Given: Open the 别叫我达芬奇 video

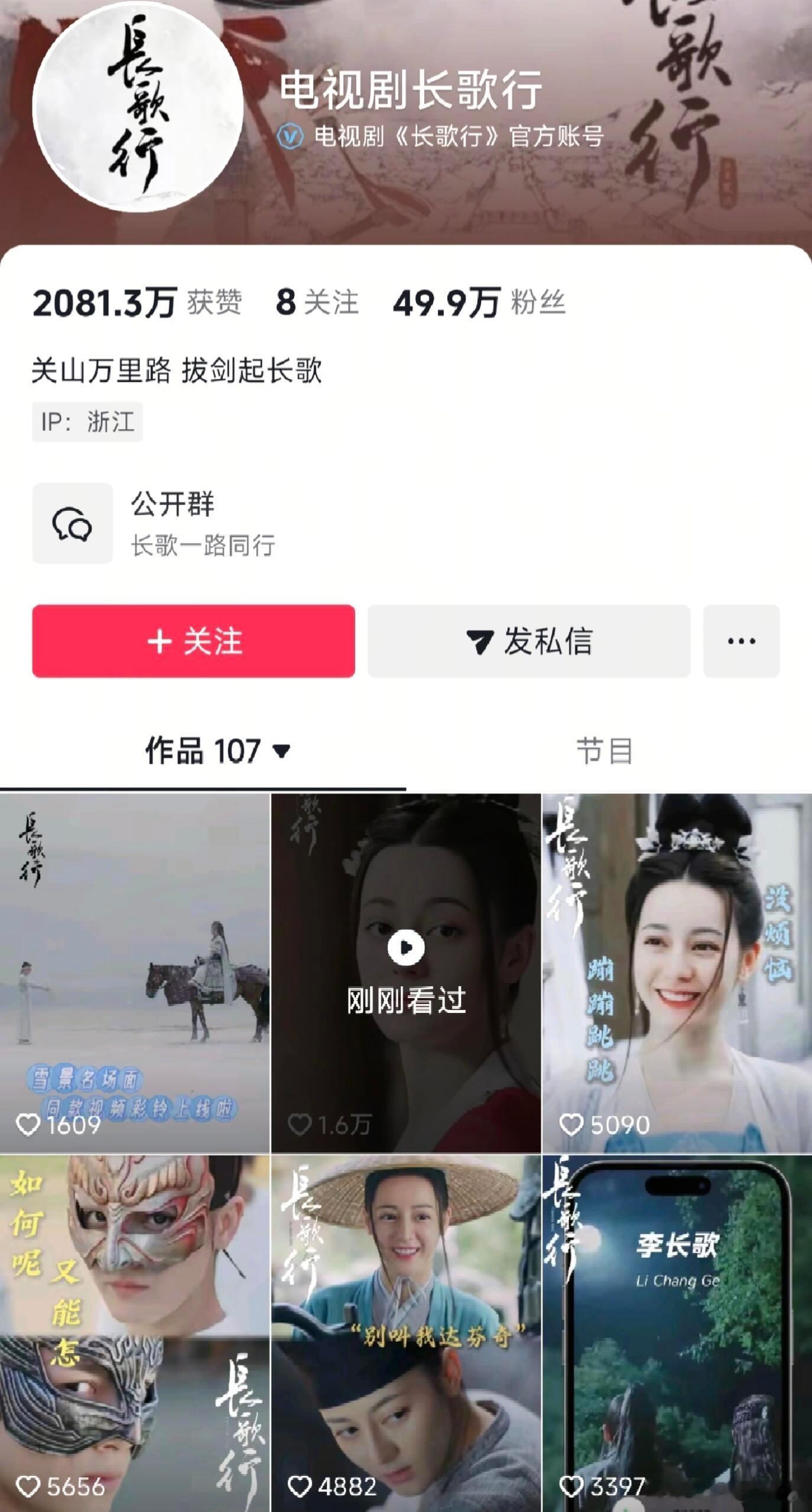Looking at the screenshot, I should [x=405, y=1332].
